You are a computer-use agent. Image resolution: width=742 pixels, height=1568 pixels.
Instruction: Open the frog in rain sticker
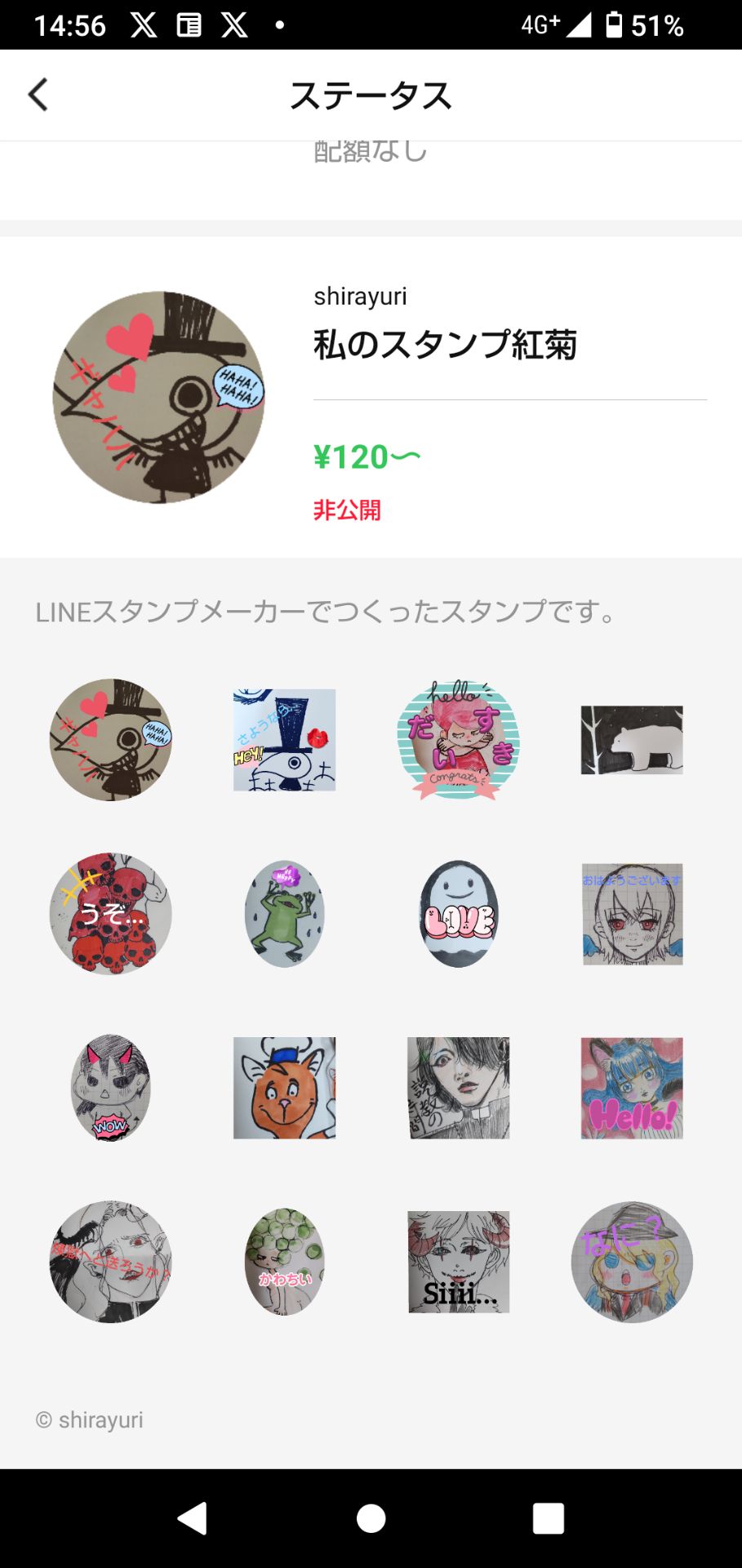[284, 915]
